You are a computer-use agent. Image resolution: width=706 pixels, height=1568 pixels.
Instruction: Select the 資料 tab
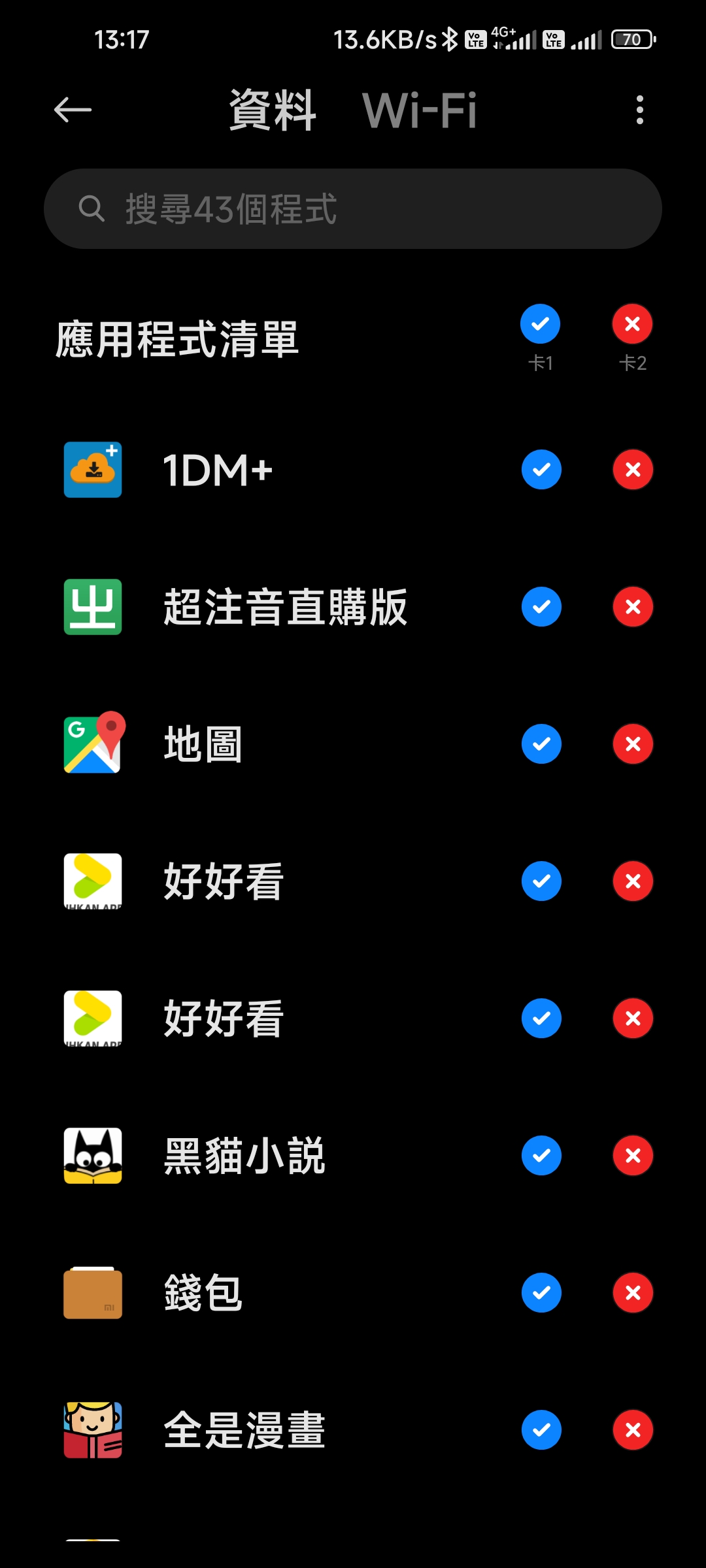click(273, 110)
